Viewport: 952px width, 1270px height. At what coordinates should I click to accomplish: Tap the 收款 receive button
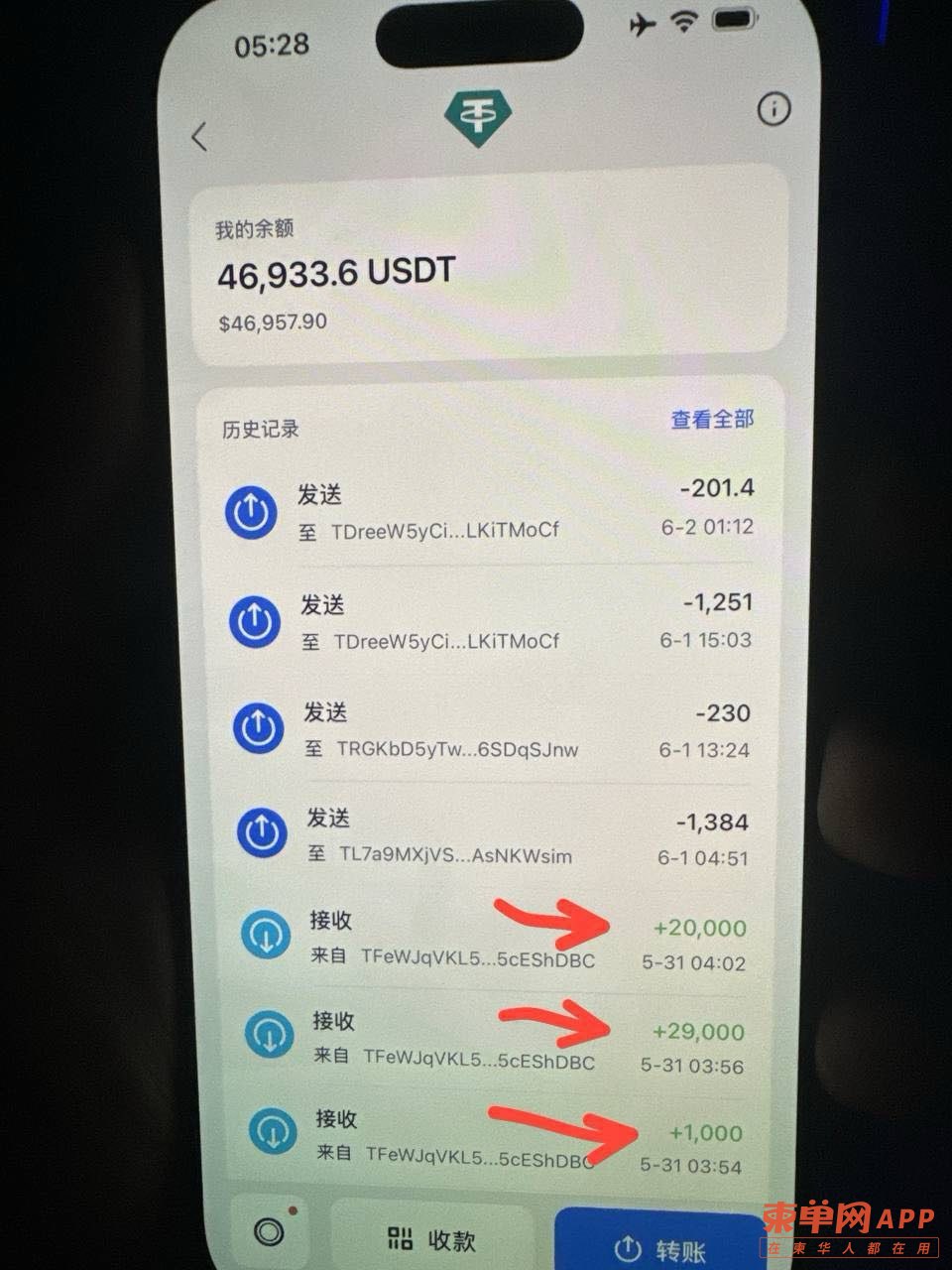pyautogui.click(x=431, y=1238)
